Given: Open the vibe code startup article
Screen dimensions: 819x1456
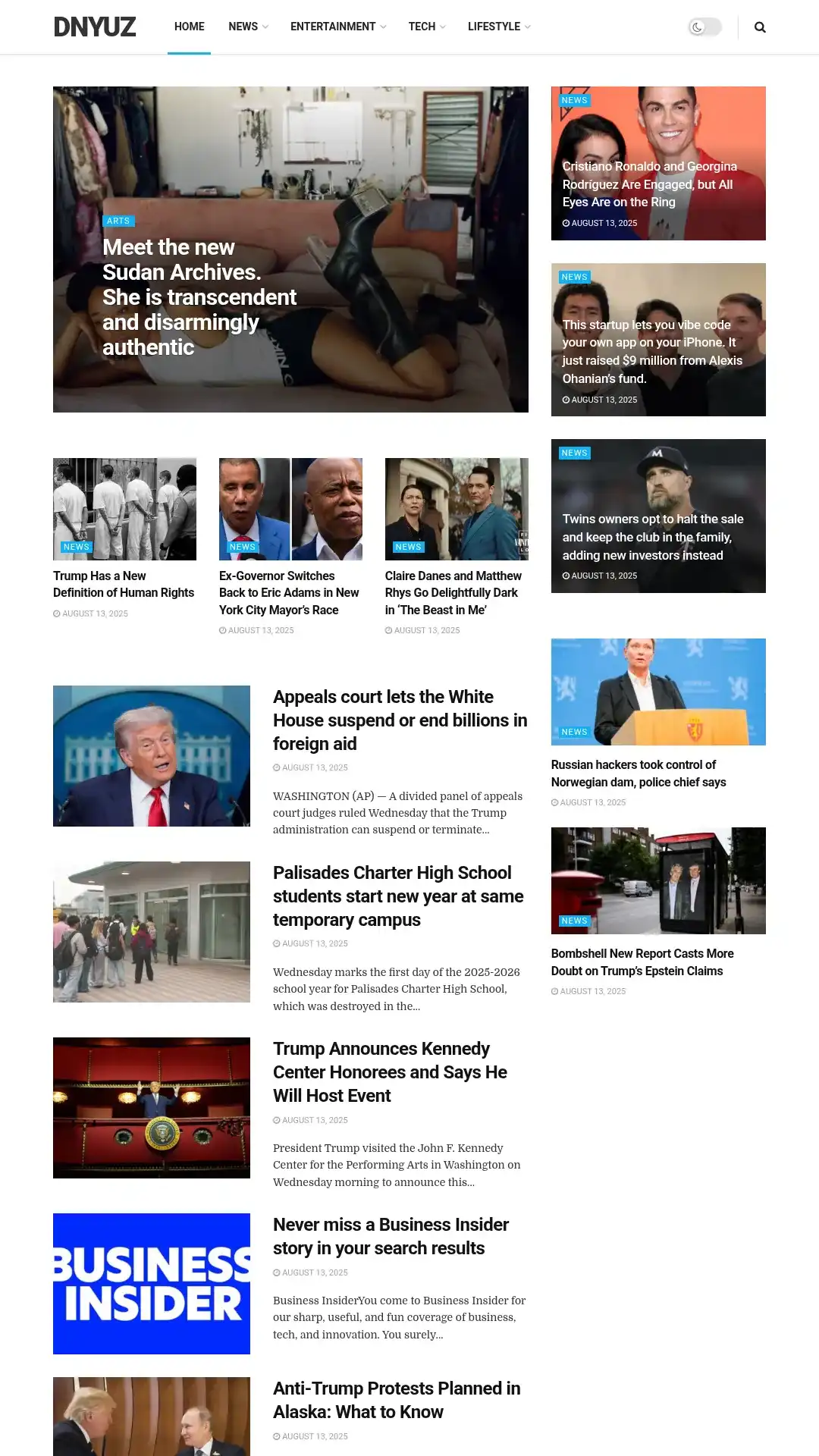Looking at the screenshot, I should pyautogui.click(x=652, y=351).
